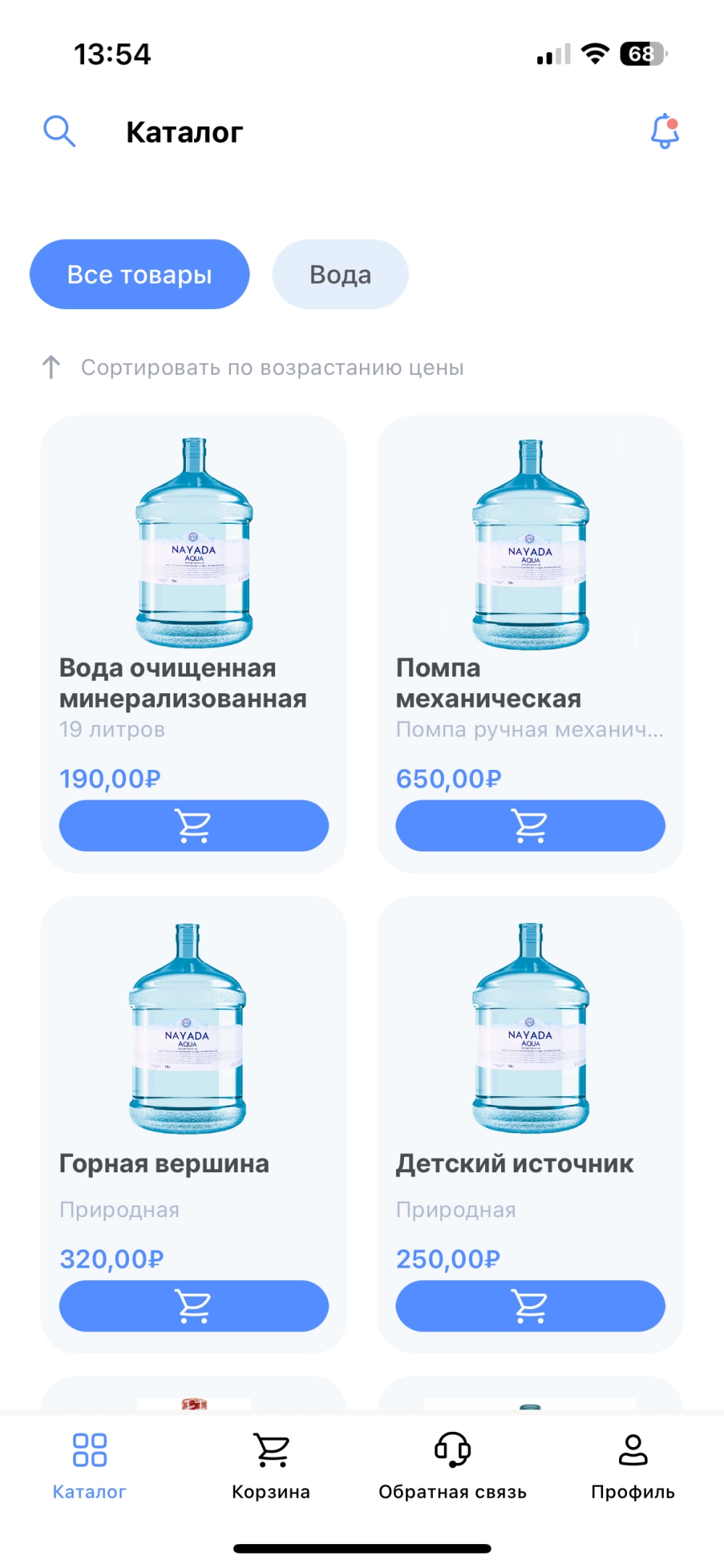Select the Все товары filter chip

click(139, 274)
